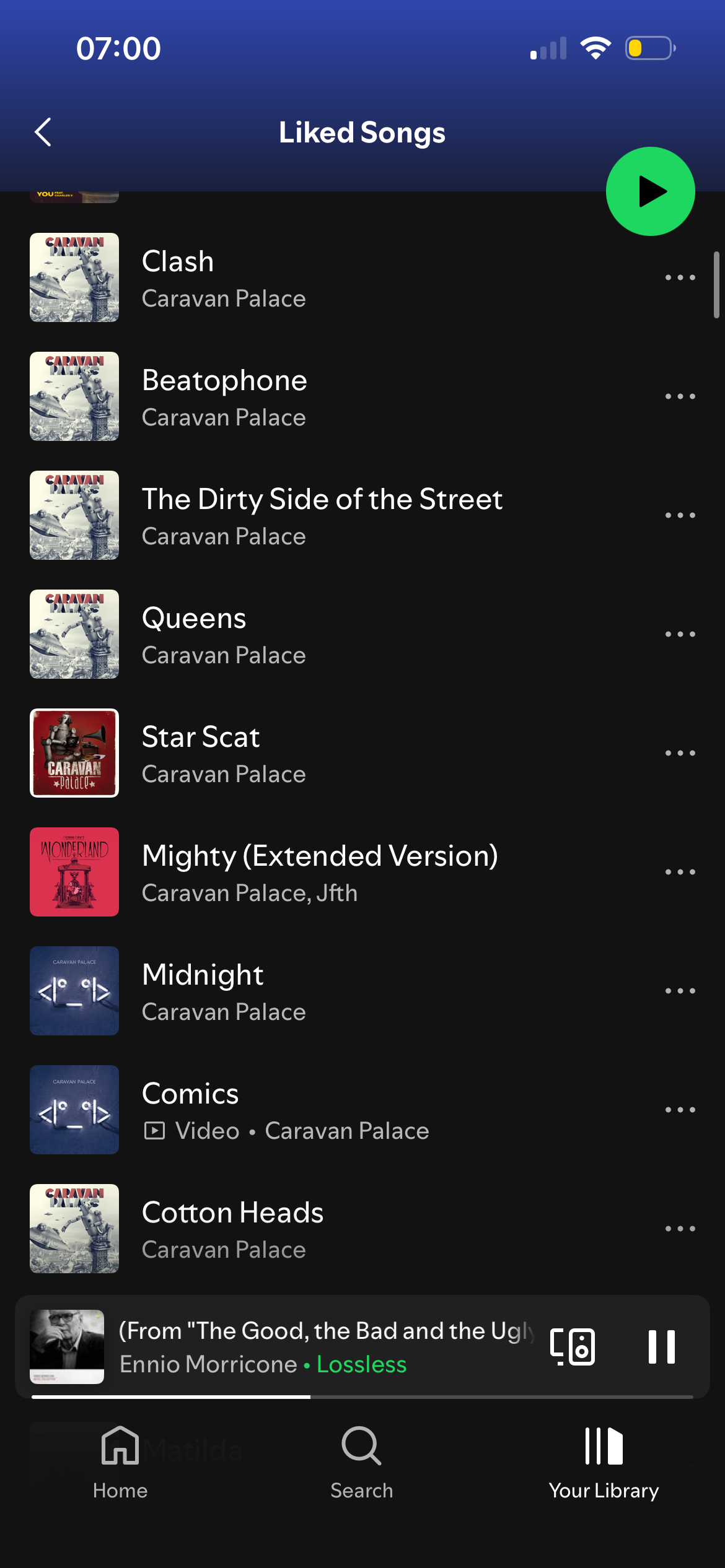Open the now playing Ennio Morricone bar
The width and height of the screenshot is (725, 1568).
pyautogui.click(x=310, y=1346)
